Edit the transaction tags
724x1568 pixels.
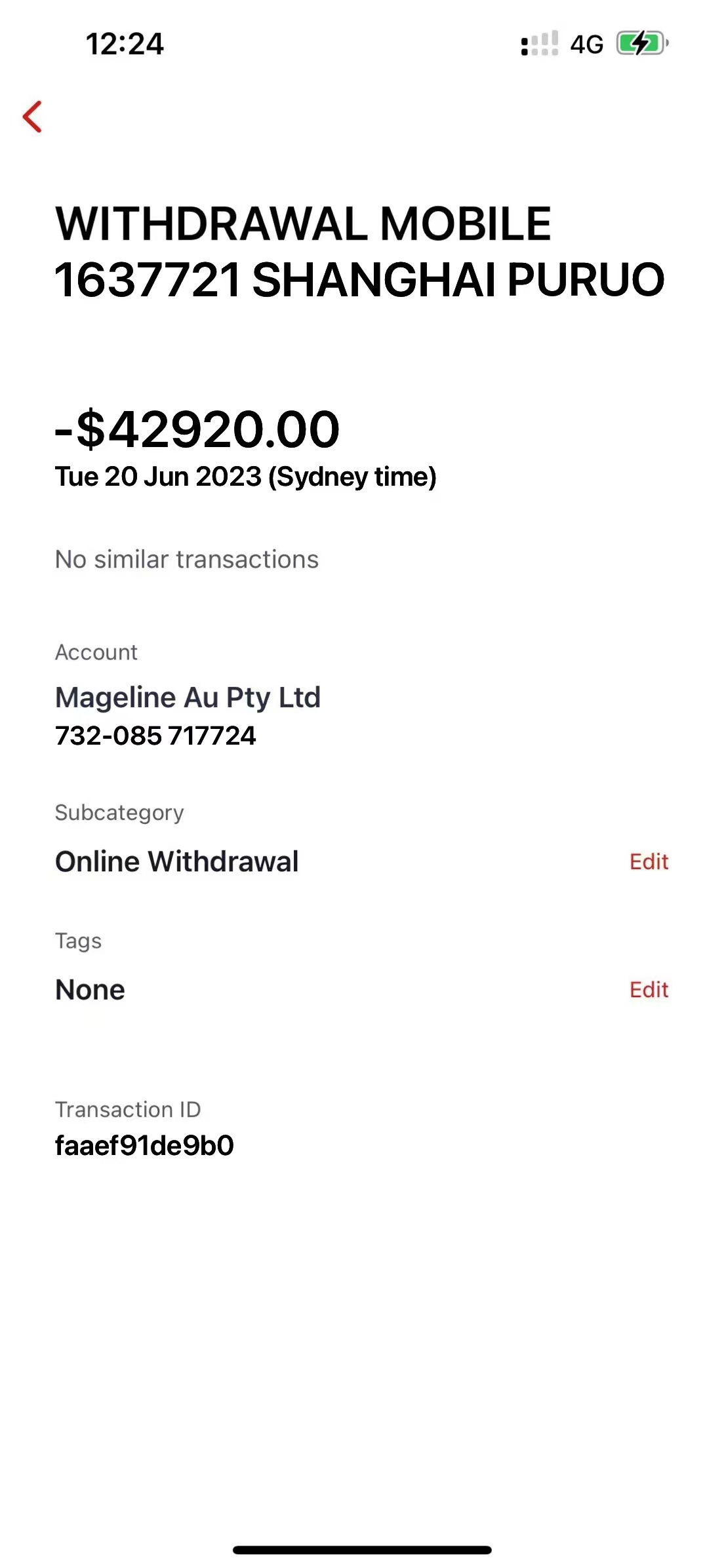[649, 989]
